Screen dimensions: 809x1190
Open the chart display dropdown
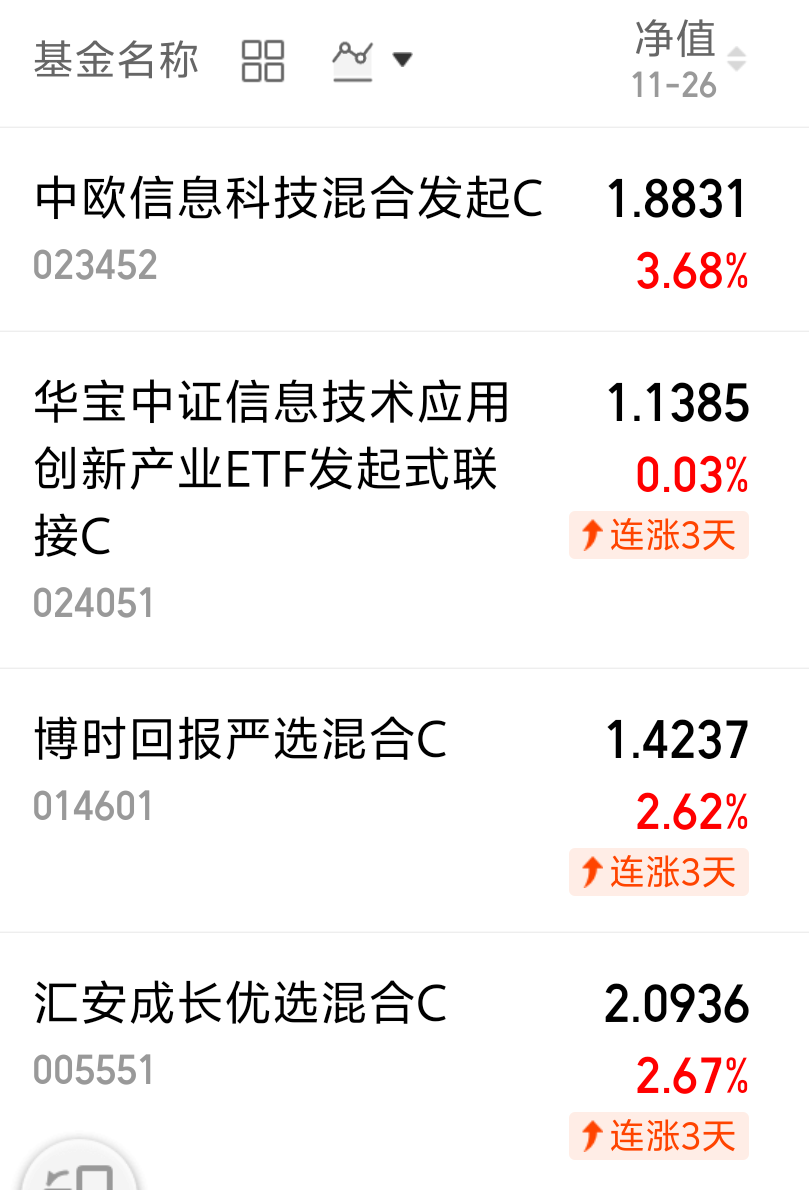coord(372,60)
